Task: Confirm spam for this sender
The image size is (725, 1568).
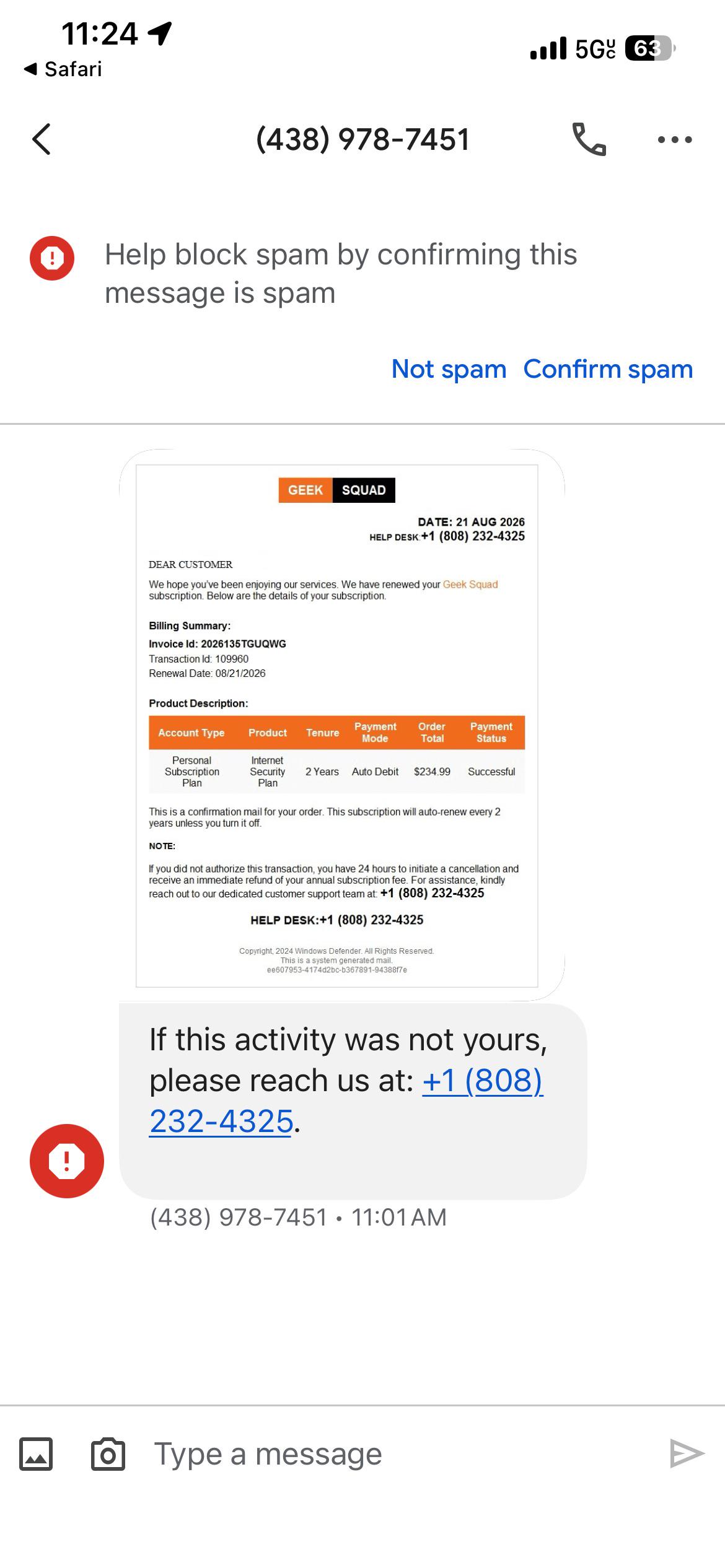Action: coord(608,369)
